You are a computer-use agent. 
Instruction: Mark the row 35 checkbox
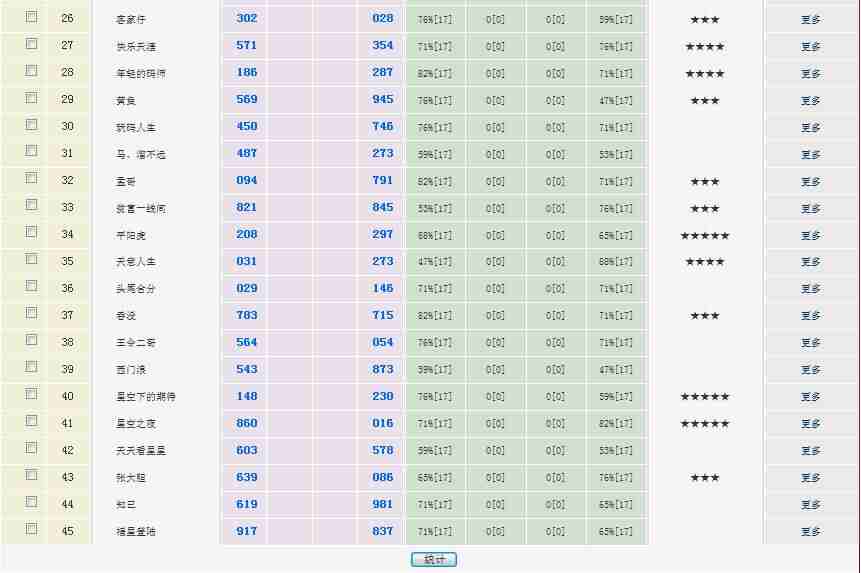pos(32,260)
